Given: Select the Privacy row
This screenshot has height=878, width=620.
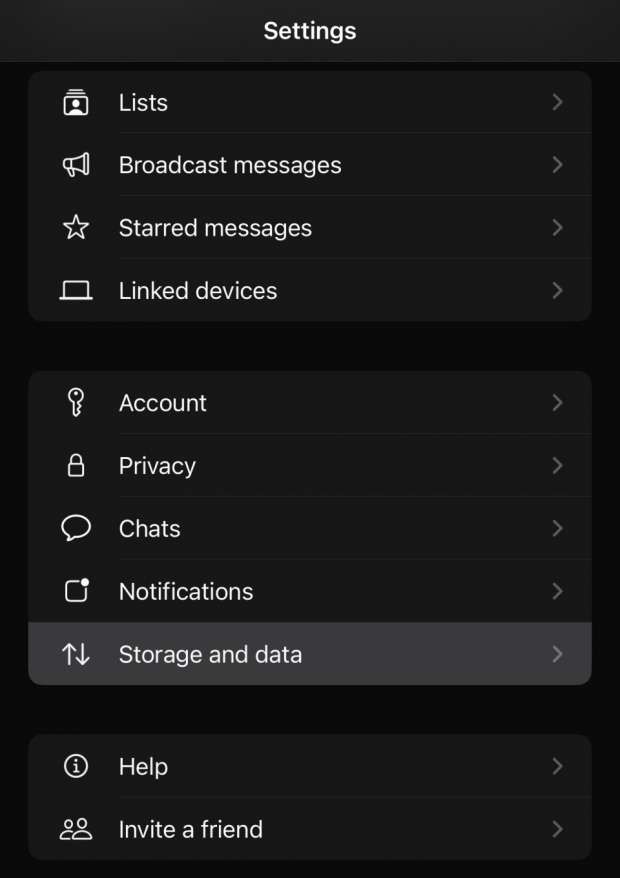Looking at the screenshot, I should tap(309, 466).
